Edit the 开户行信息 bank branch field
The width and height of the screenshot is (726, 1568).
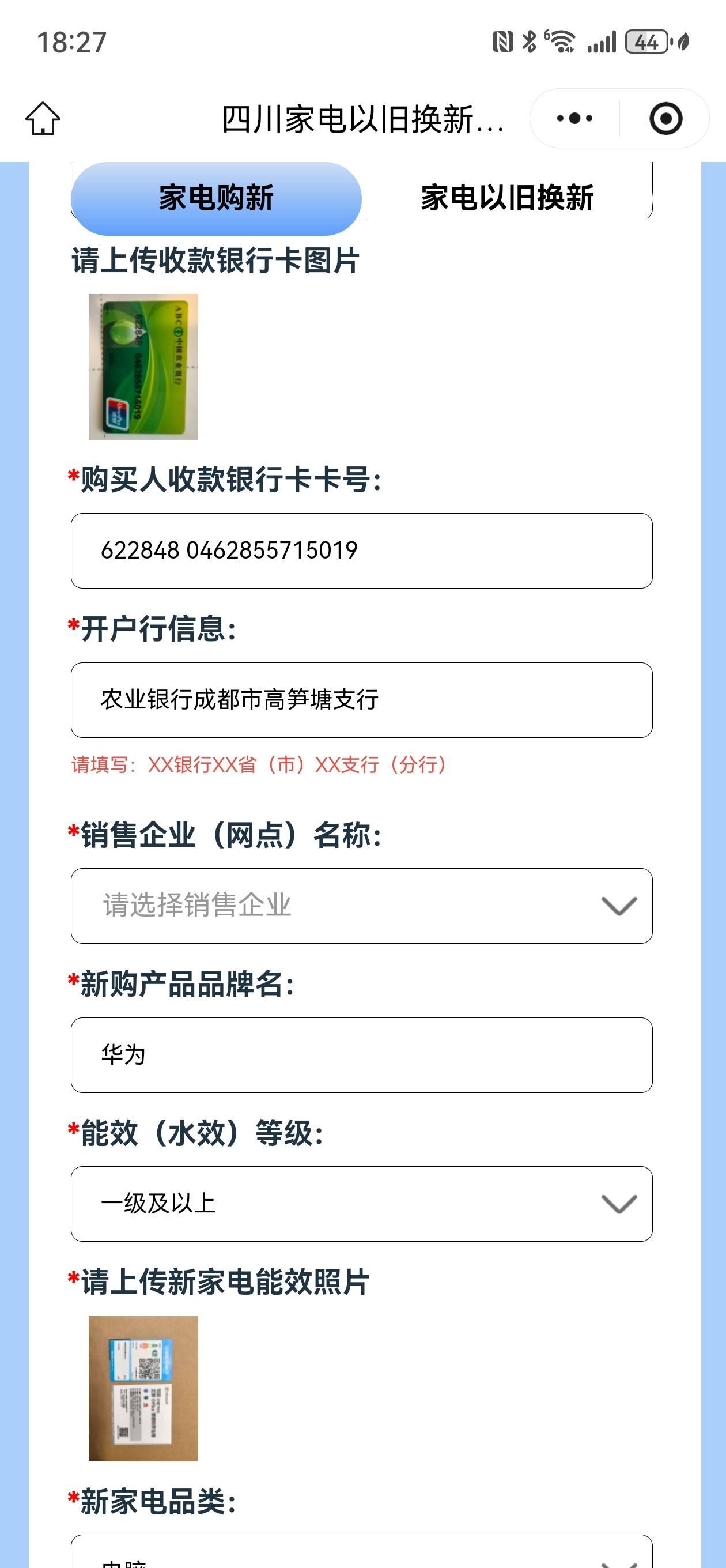[x=361, y=700]
